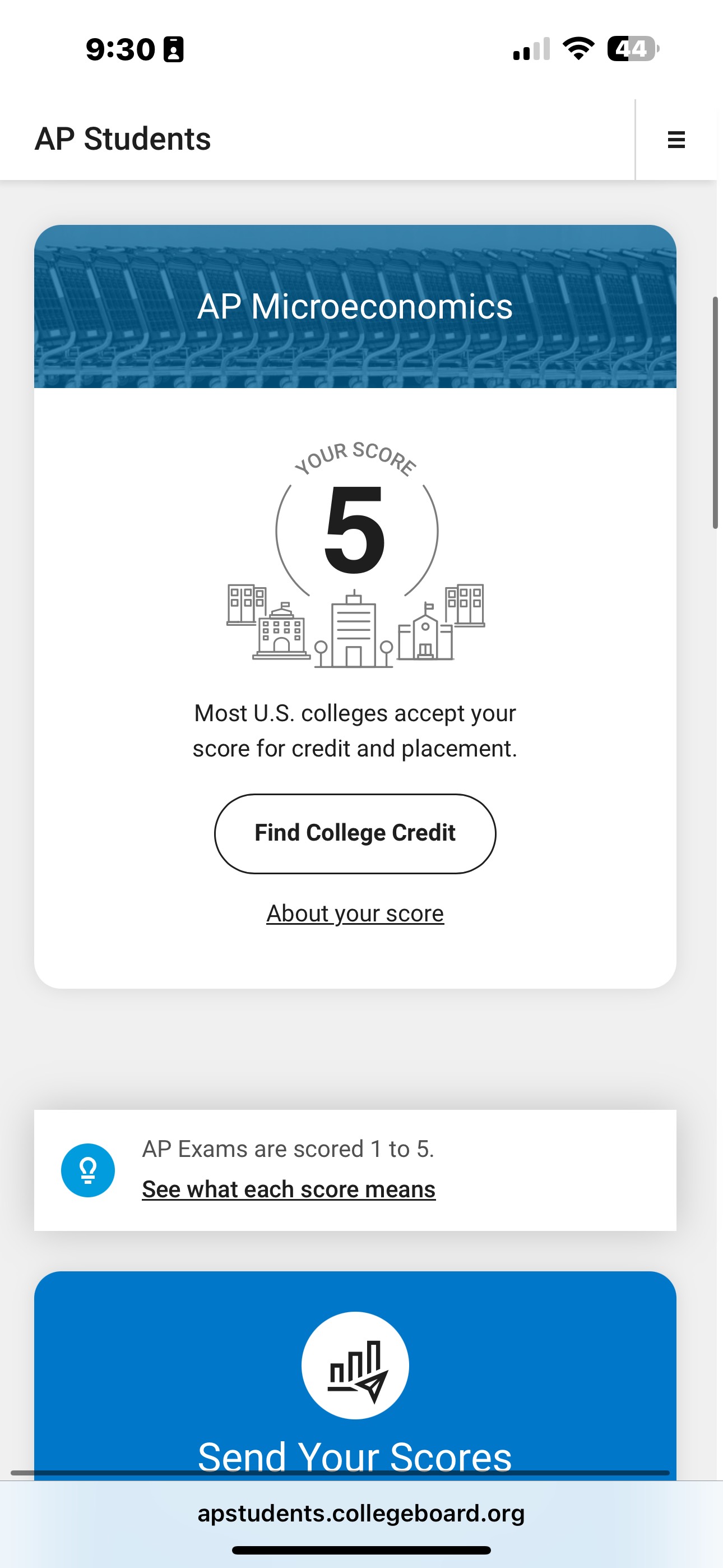Open the About your score link
The height and width of the screenshot is (1568, 723).
point(355,913)
